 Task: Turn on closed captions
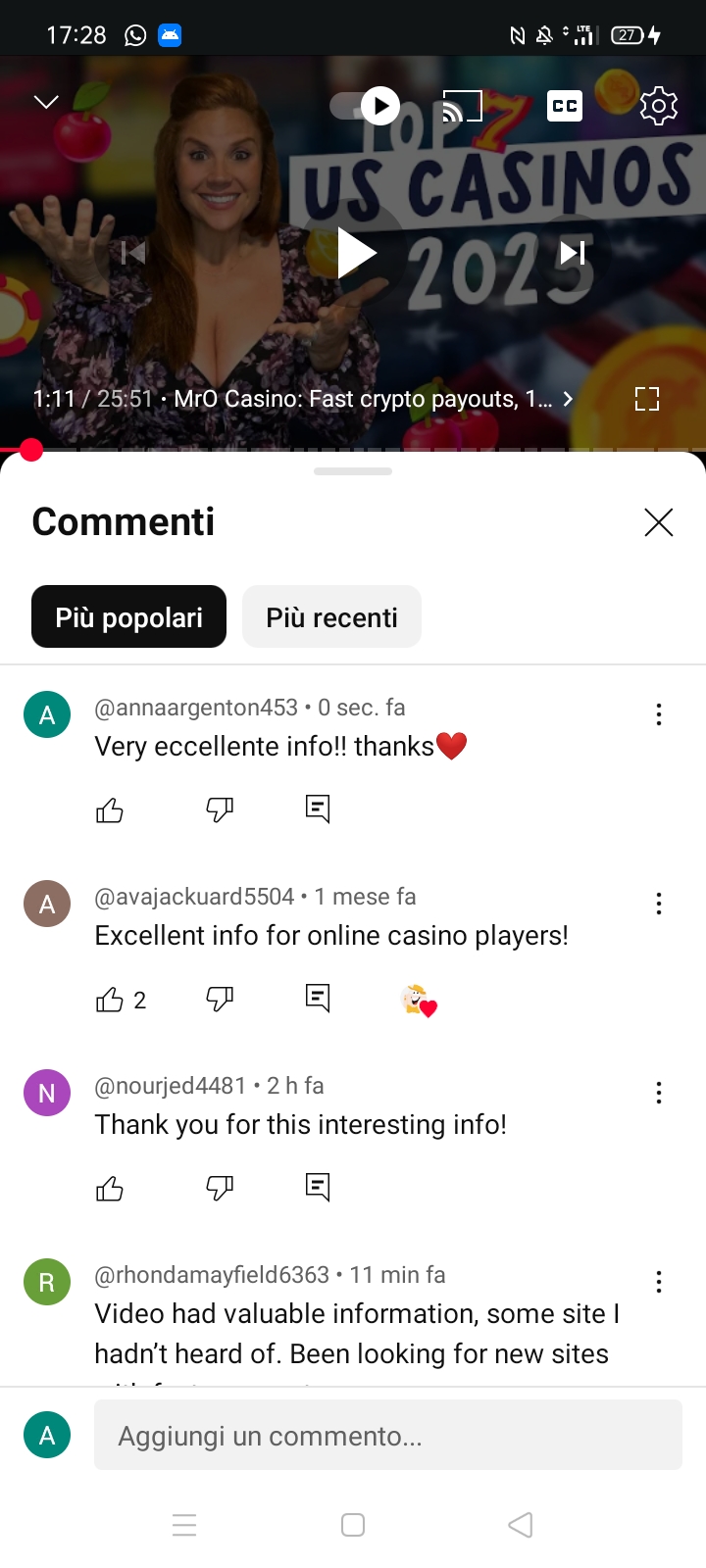click(x=565, y=106)
